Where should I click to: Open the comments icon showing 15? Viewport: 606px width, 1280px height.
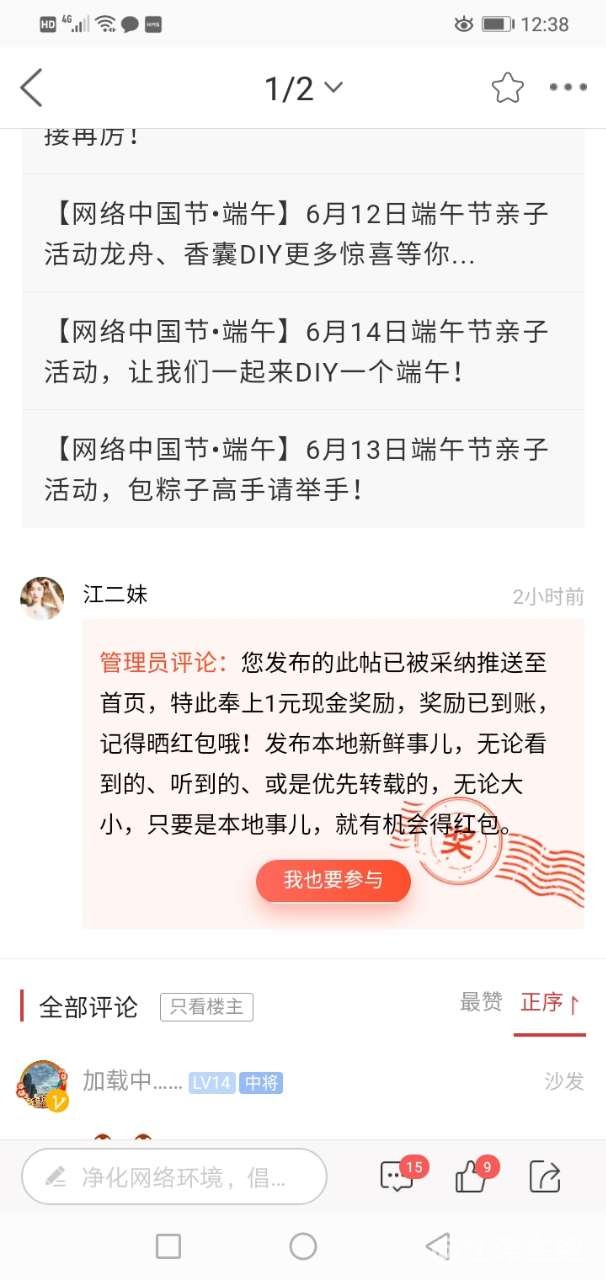pos(399,1176)
